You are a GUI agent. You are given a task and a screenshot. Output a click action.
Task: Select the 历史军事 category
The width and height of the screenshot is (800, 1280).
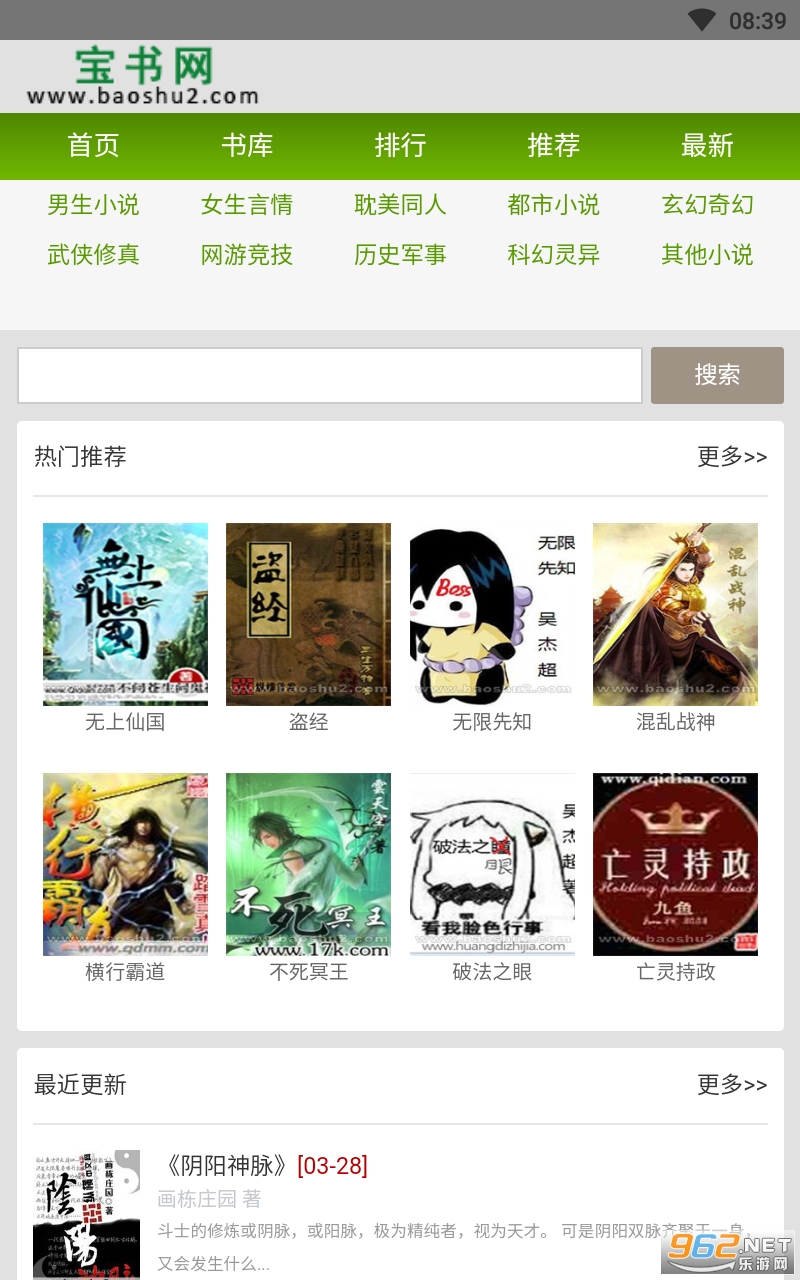[x=400, y=255]
